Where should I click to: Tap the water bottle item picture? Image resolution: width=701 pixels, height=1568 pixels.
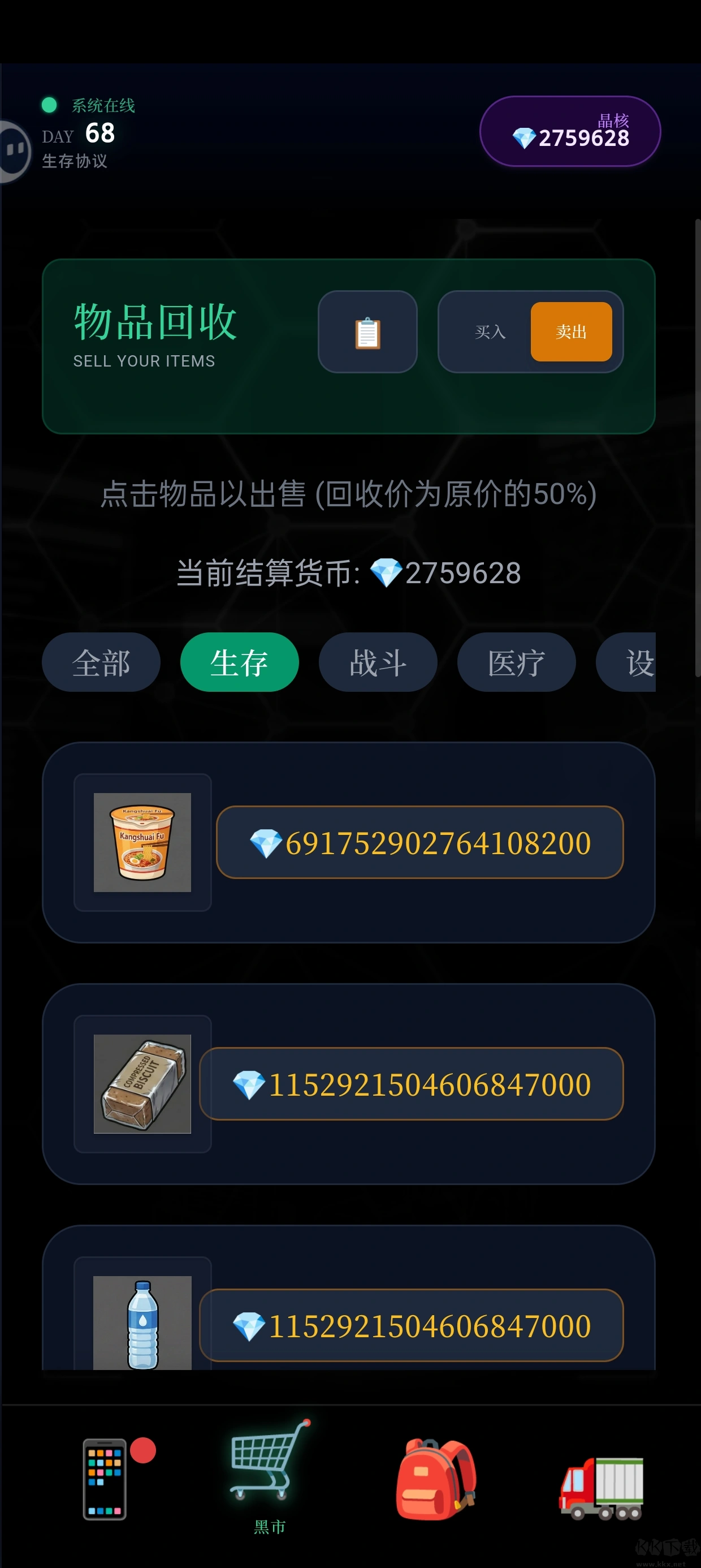pyautogui.click(x=142, y=1326)
